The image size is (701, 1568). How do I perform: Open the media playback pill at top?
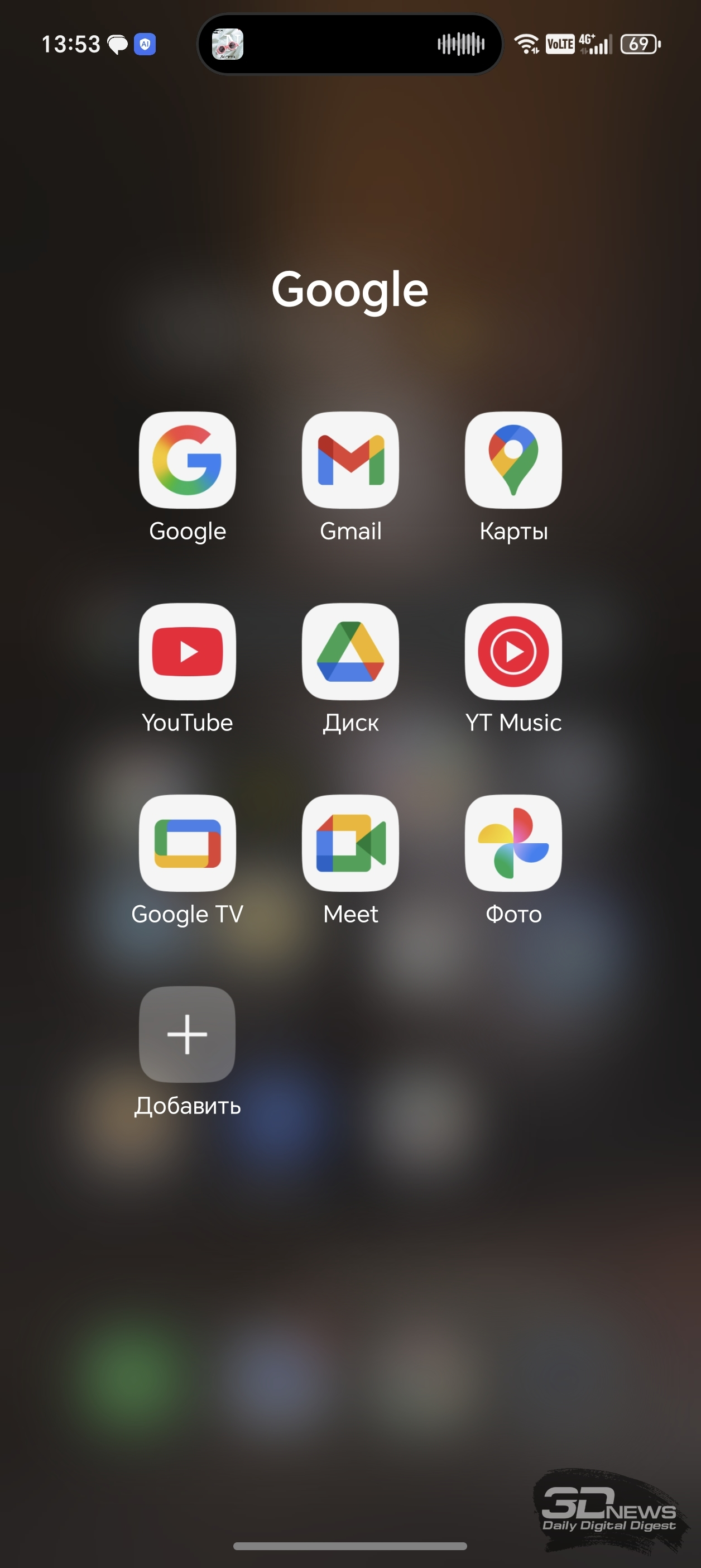pos(350,44)
